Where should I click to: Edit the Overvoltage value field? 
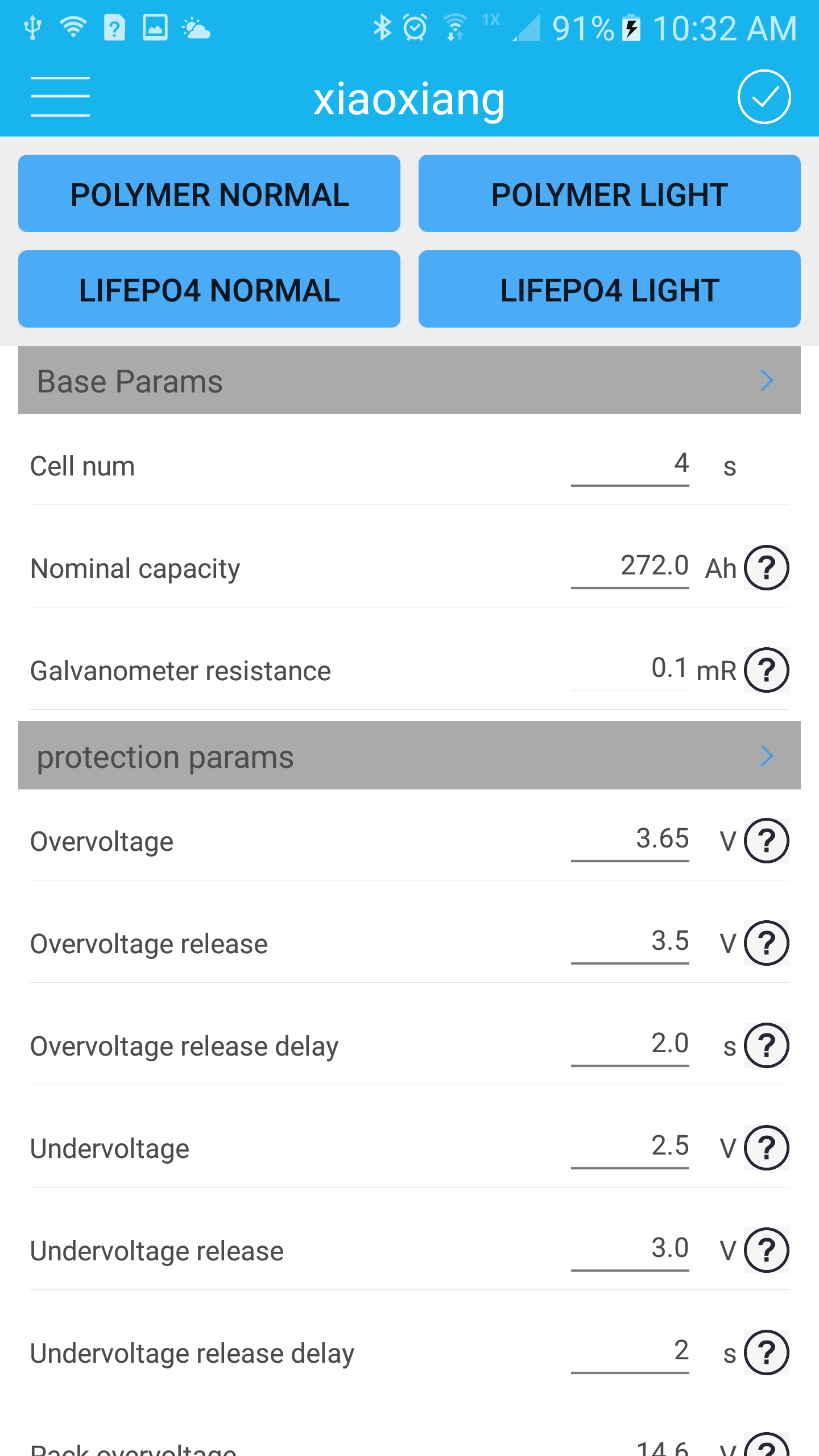tap(630, 839)
